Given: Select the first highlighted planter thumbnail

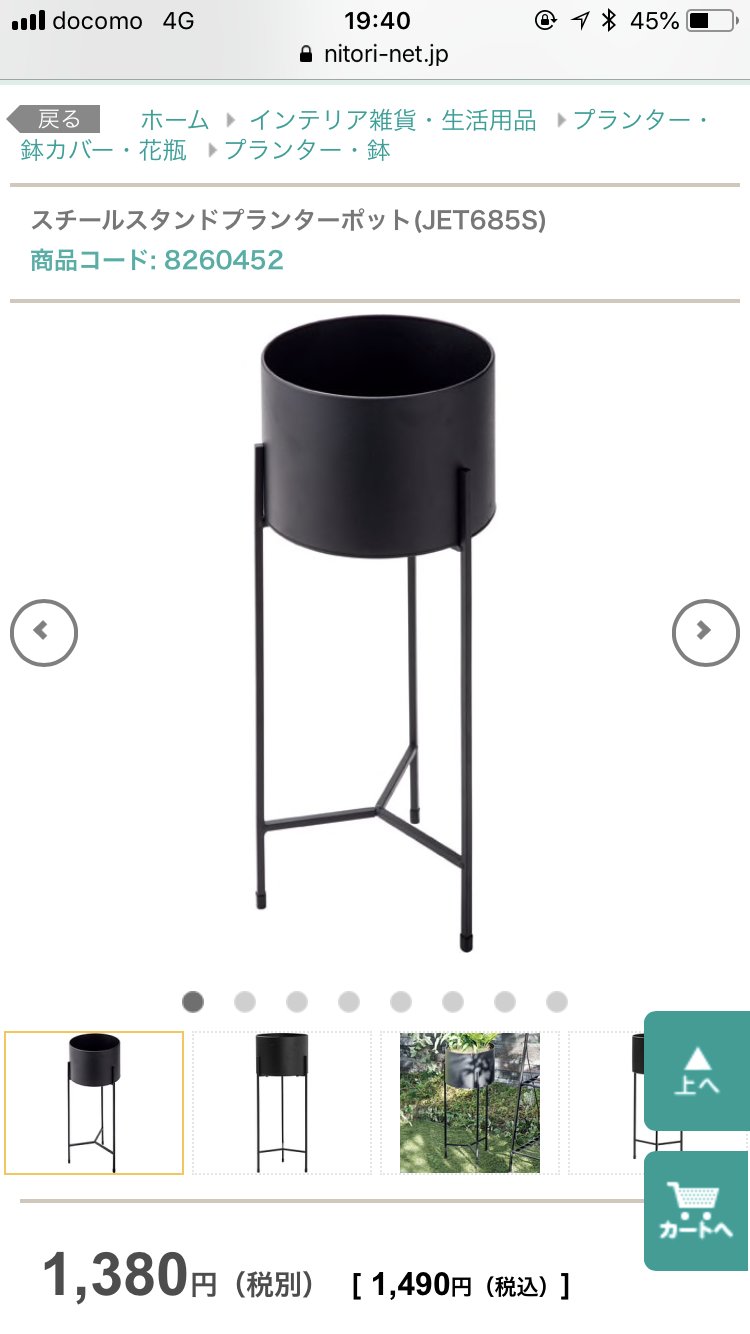Looking at the screenshot, I should (x=94, y=1103).
